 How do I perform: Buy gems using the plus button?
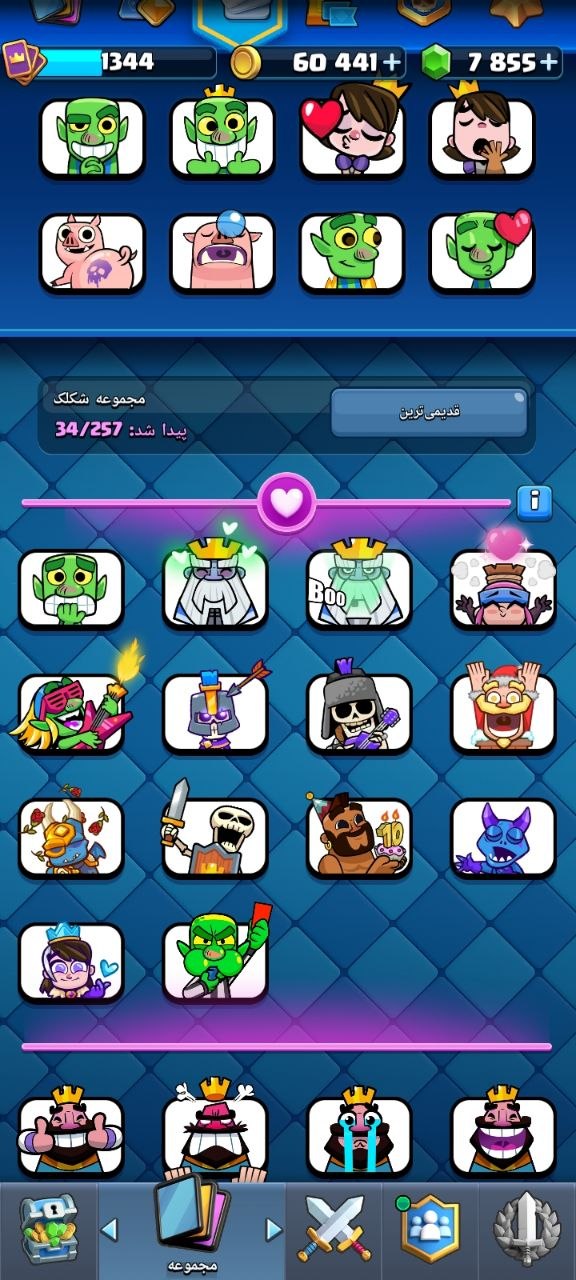coord(549,62)
